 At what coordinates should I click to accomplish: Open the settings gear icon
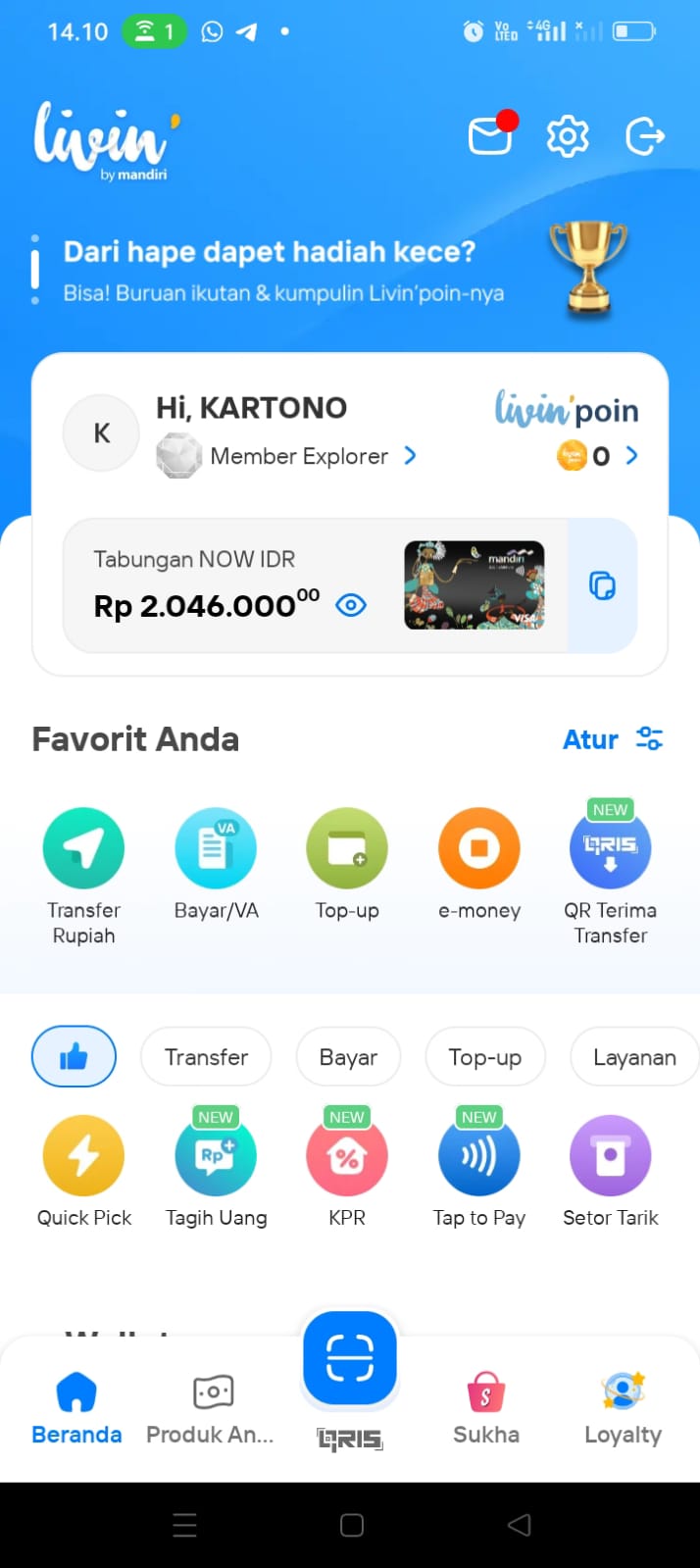pyautogui.click(x=568, y=136)
